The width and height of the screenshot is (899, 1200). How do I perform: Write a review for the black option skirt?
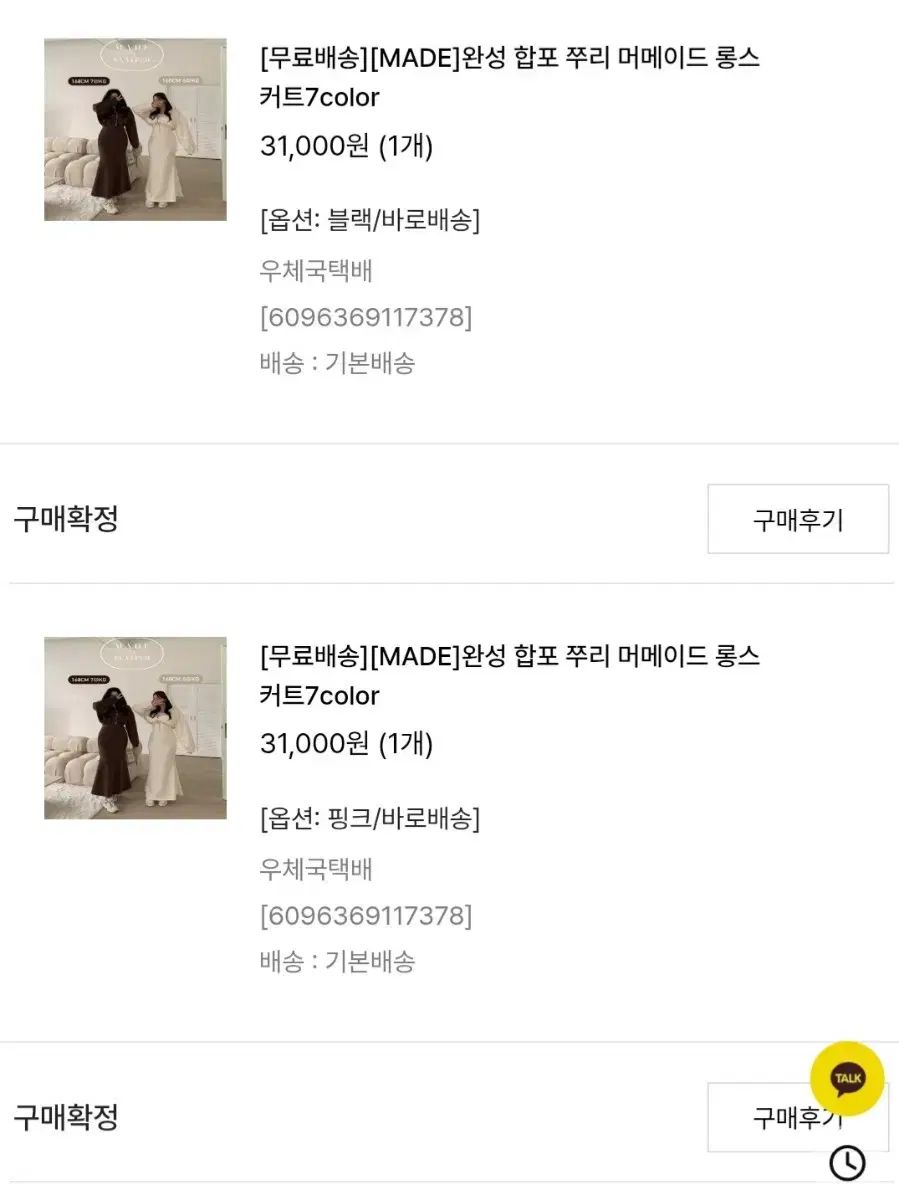(797, 519)
